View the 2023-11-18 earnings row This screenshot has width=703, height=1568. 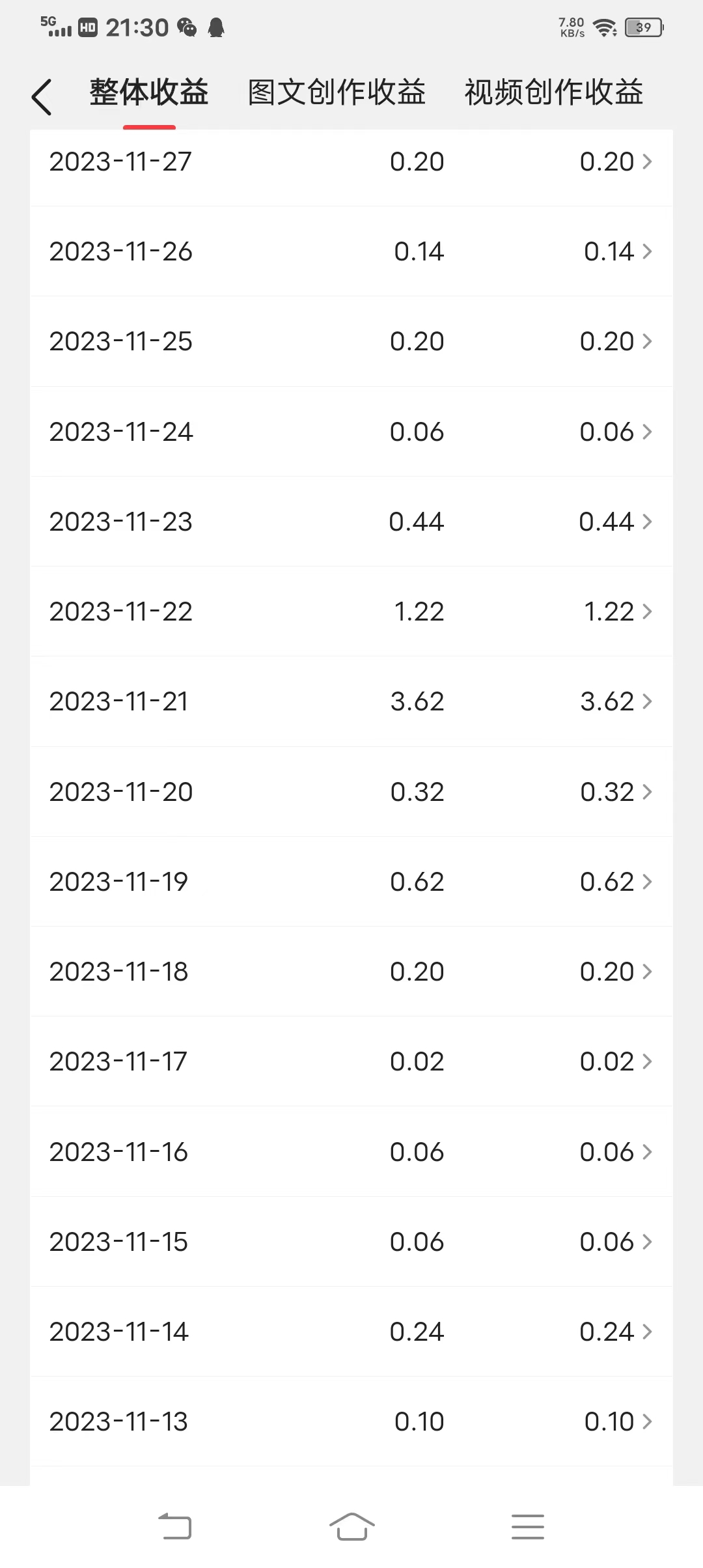[351, 972]
